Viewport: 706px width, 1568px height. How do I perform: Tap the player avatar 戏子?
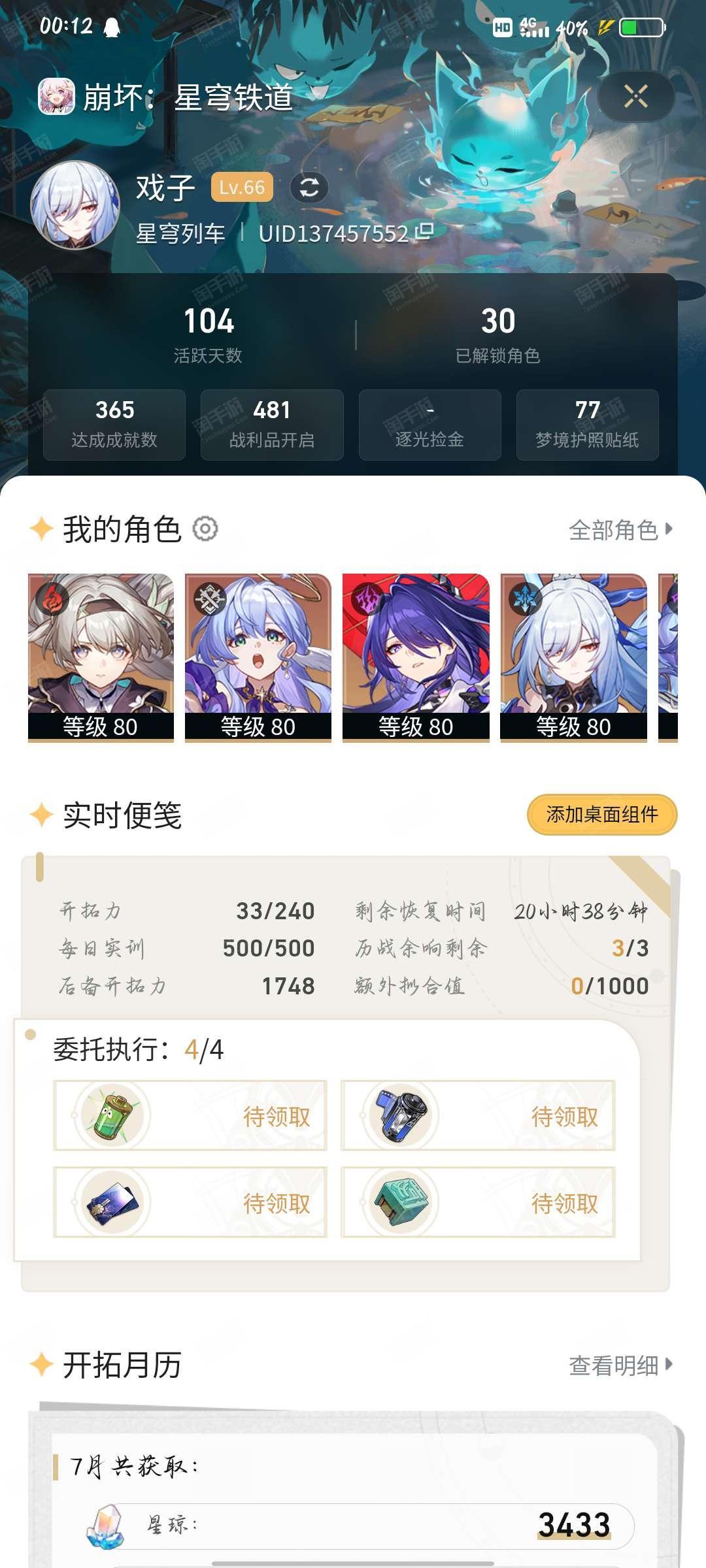[75, 204]
